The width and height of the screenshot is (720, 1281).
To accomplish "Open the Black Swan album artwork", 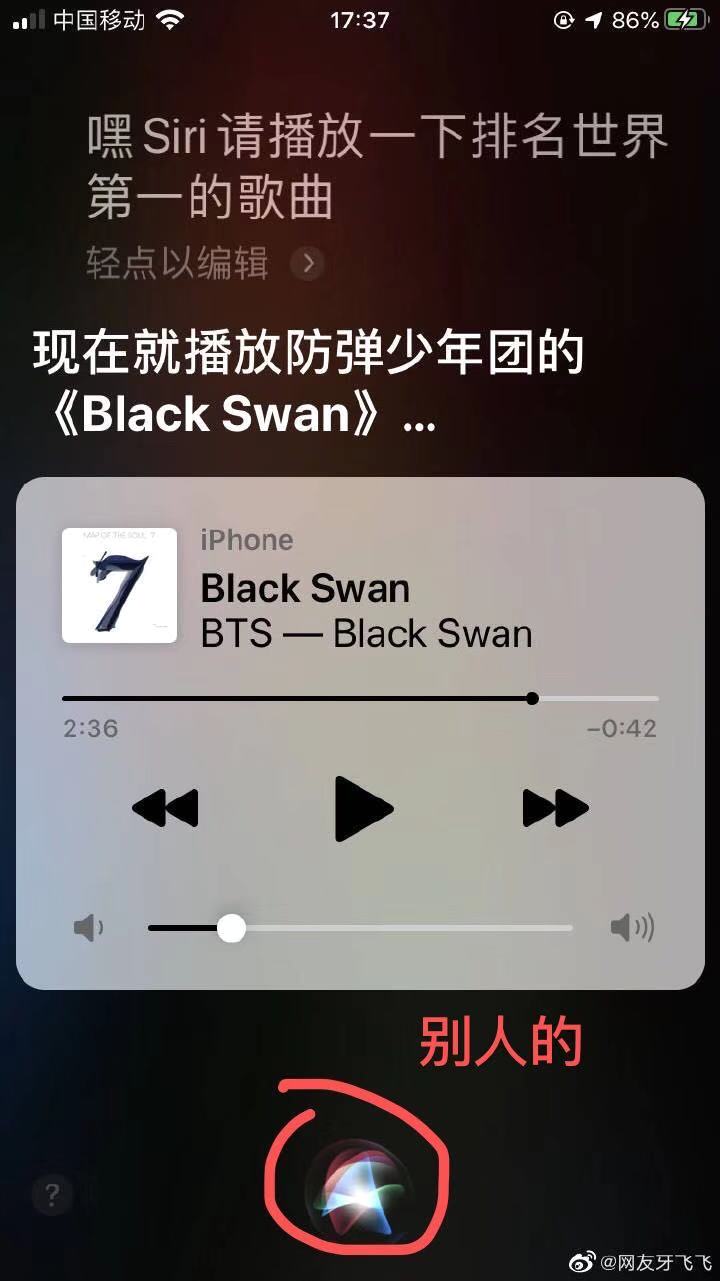I will click(x=119, y=585).
